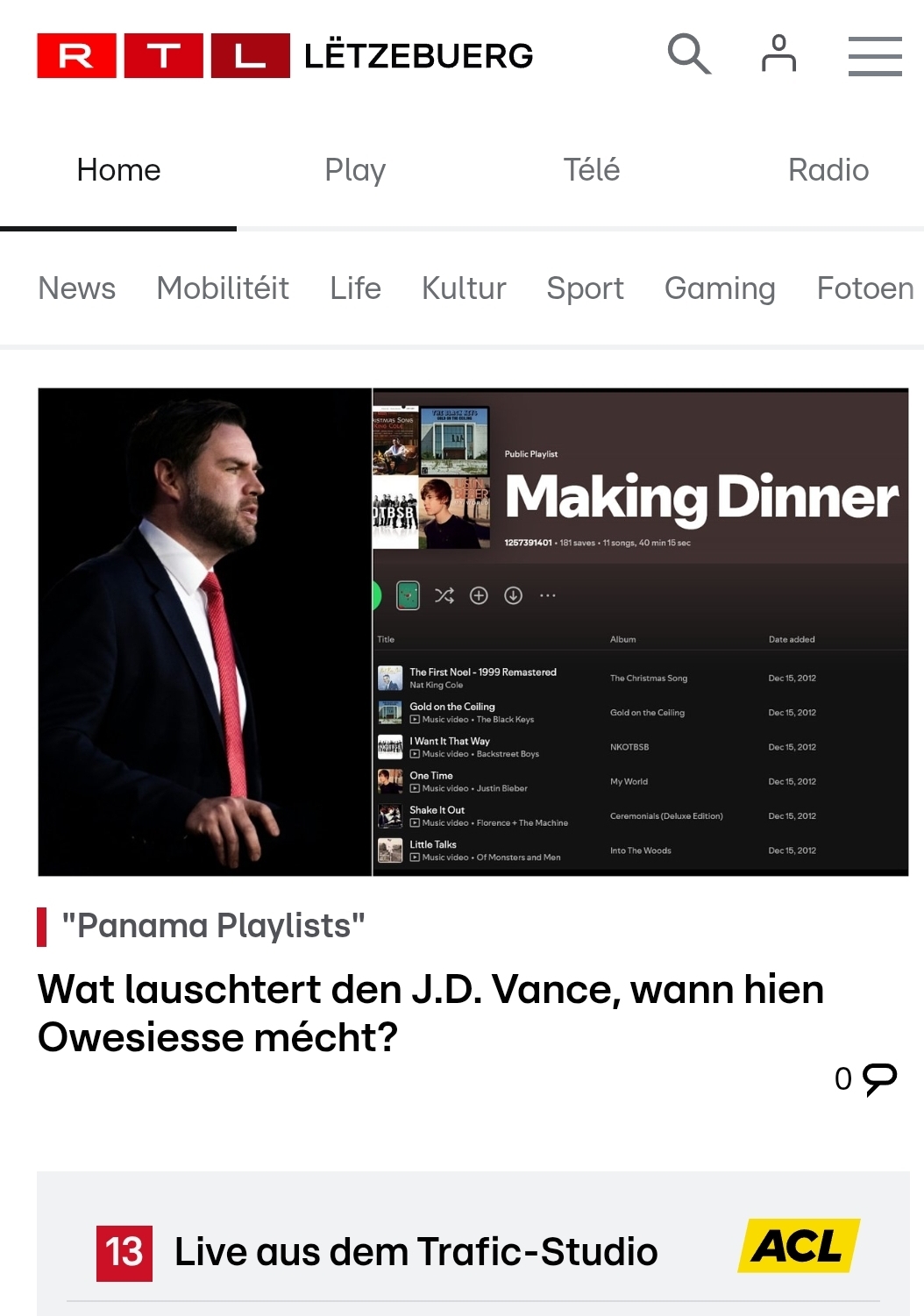Open the Kultur section
The width and height of the screenshot is (924, 1316).
point(464,288)
